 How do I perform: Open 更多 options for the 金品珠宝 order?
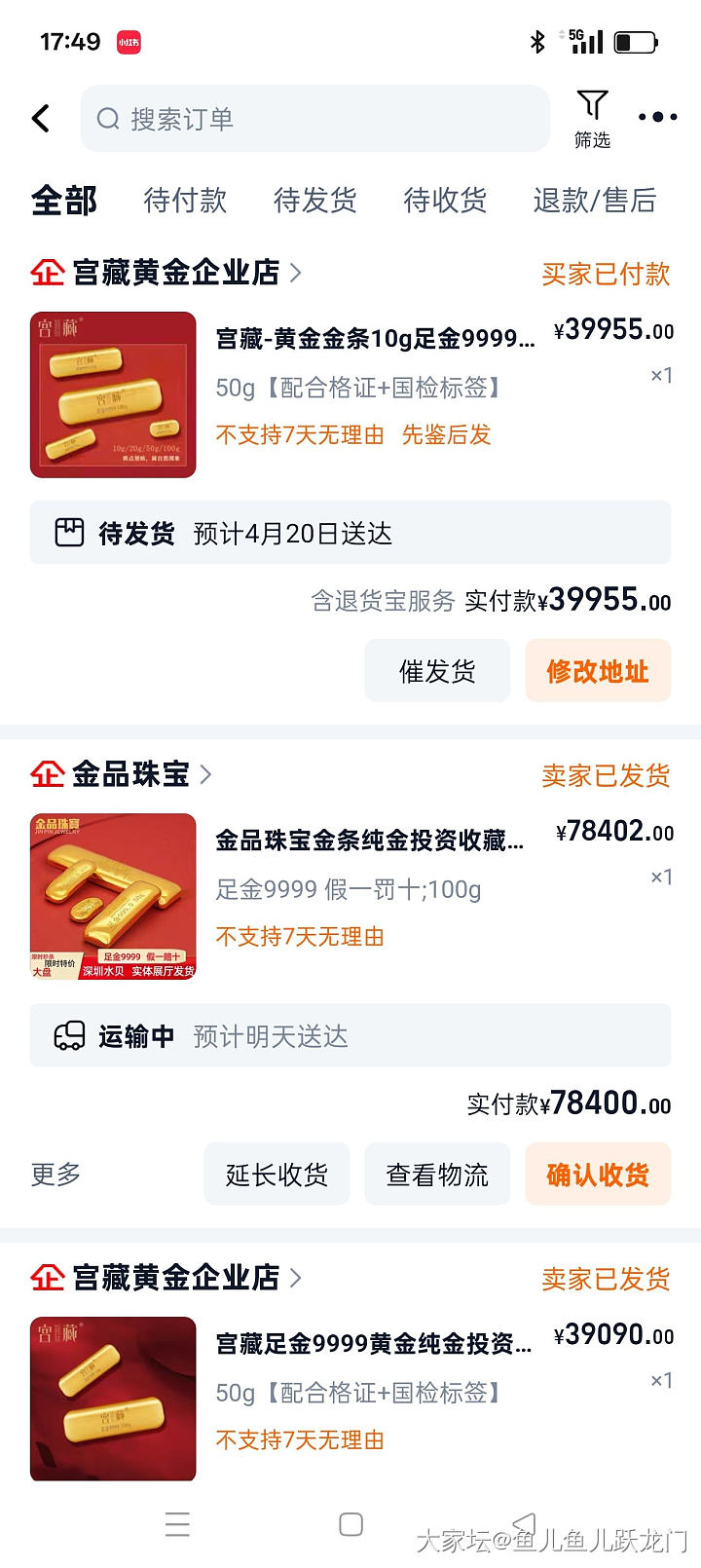pos(55,1175)
